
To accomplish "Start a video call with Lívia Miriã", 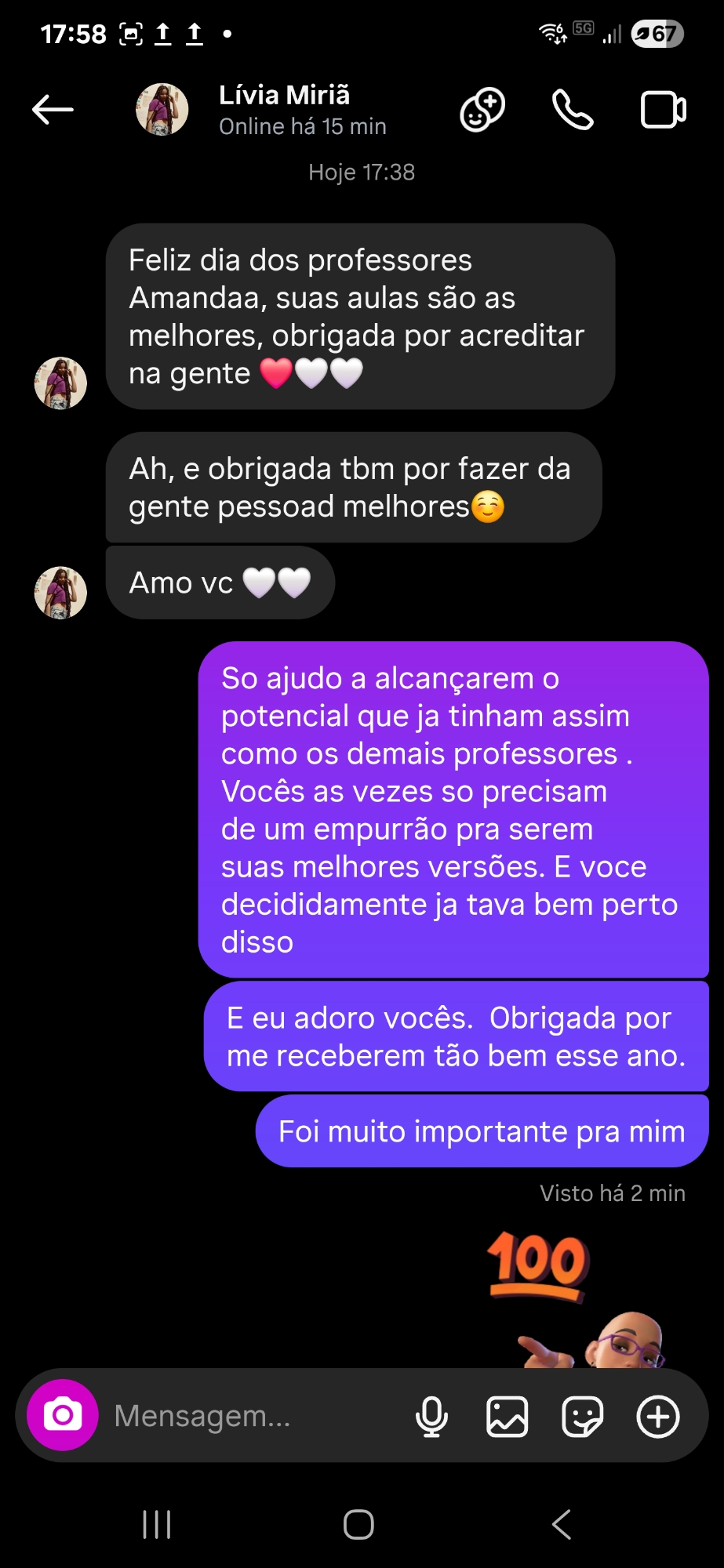I will [x=663, y=110].
